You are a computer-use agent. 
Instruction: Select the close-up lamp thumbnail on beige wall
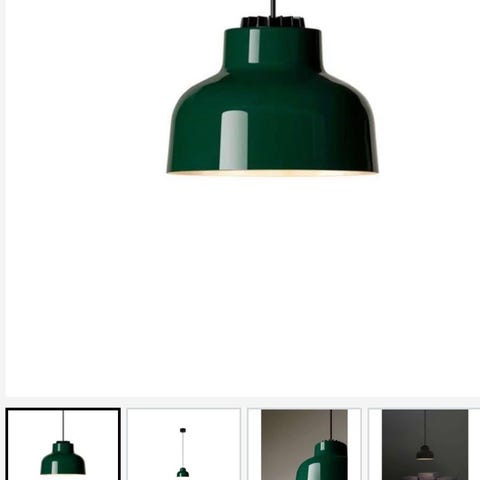click(304, 445)
